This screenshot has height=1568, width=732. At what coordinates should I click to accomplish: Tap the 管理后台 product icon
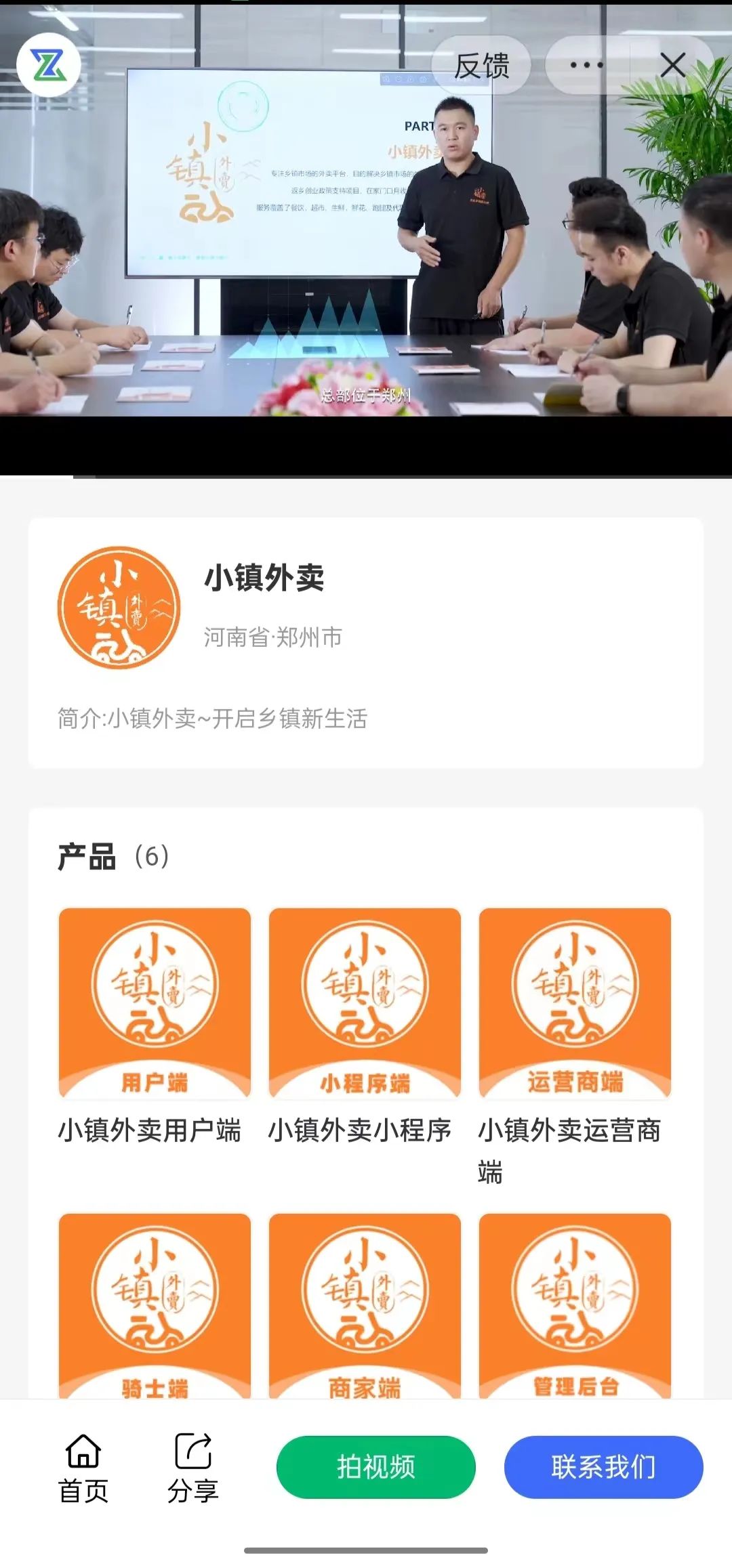tap(574, 1314)
